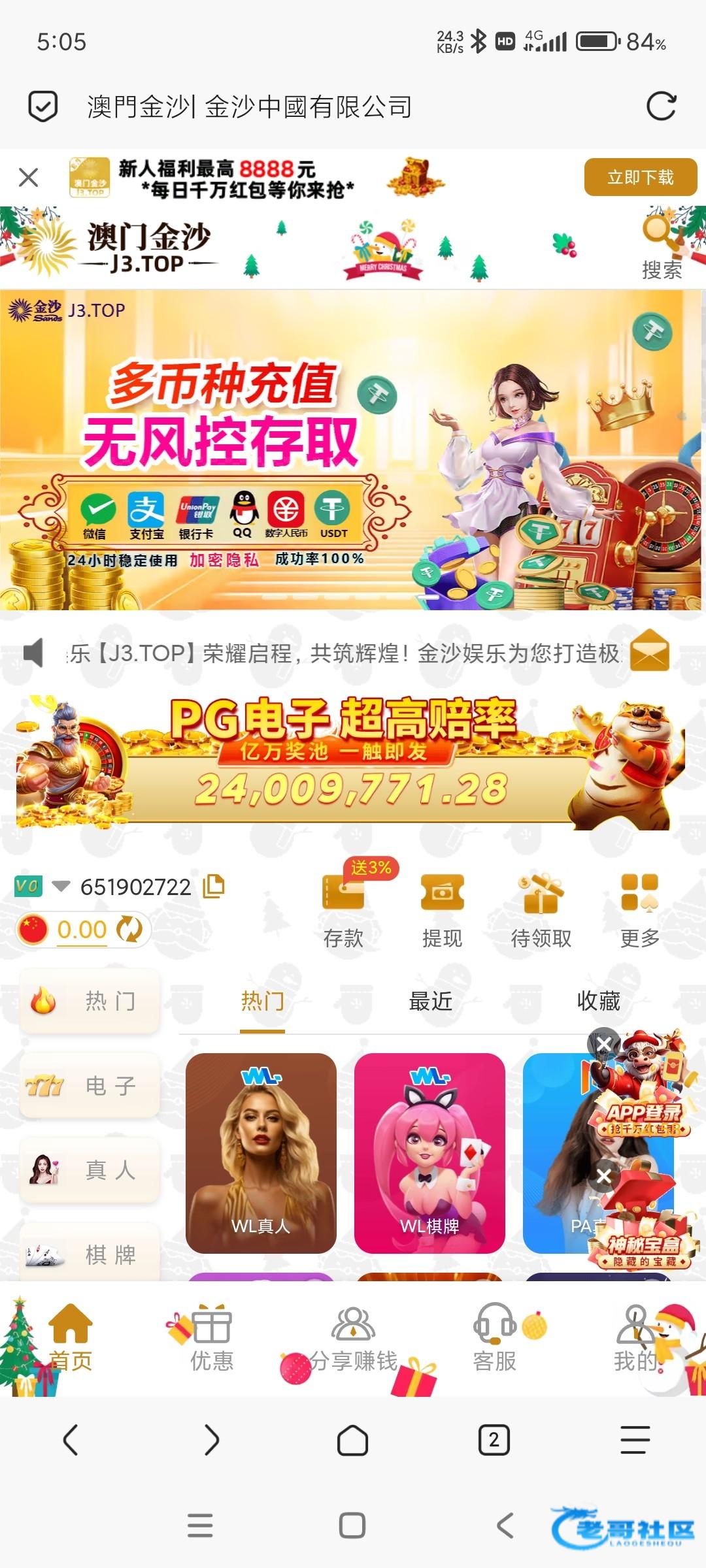This screenshot has width=706, height=1568.
Task: Copy the account ID 651902722
Action: (x=214, y=886)
